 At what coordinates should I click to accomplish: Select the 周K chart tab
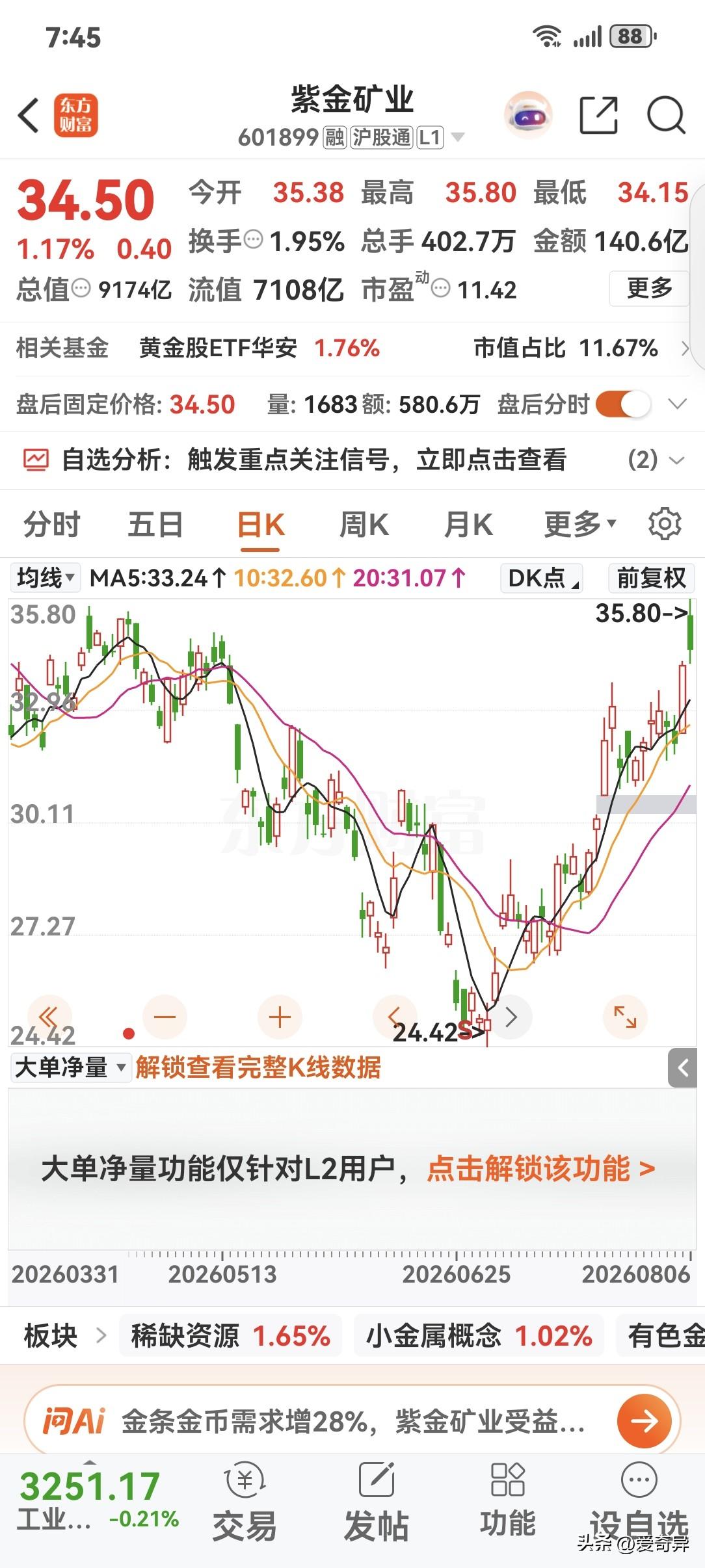pyautogui.click(x=364, y=525)
